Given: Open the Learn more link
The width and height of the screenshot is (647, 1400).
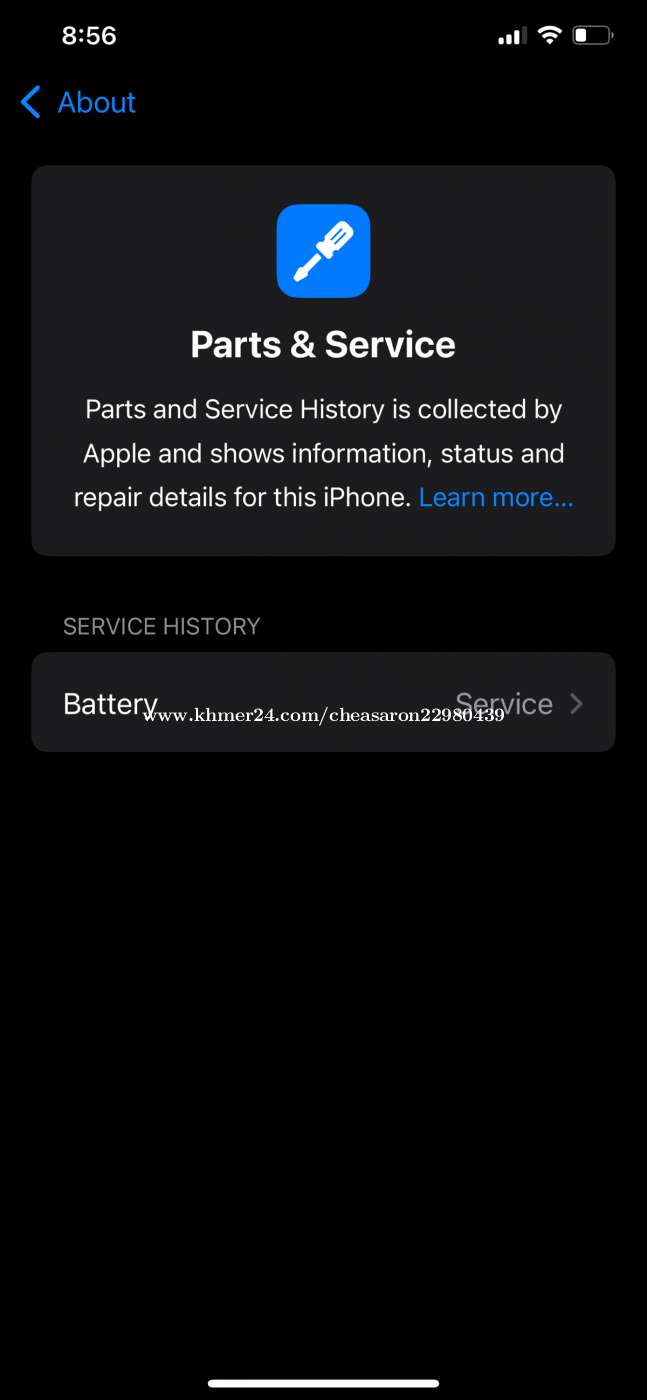Looking at the screenshot, I should click(496, 497).
